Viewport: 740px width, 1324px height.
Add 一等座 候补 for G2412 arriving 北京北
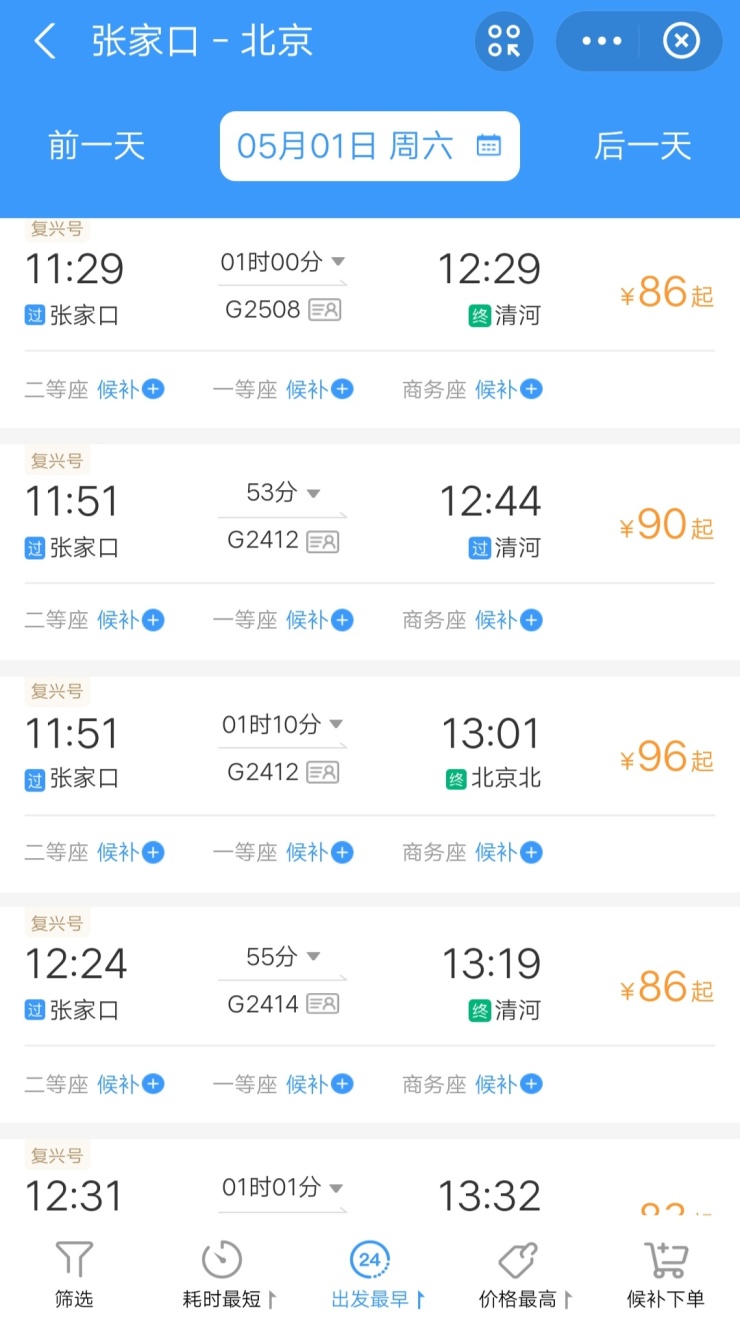(320, 852)
